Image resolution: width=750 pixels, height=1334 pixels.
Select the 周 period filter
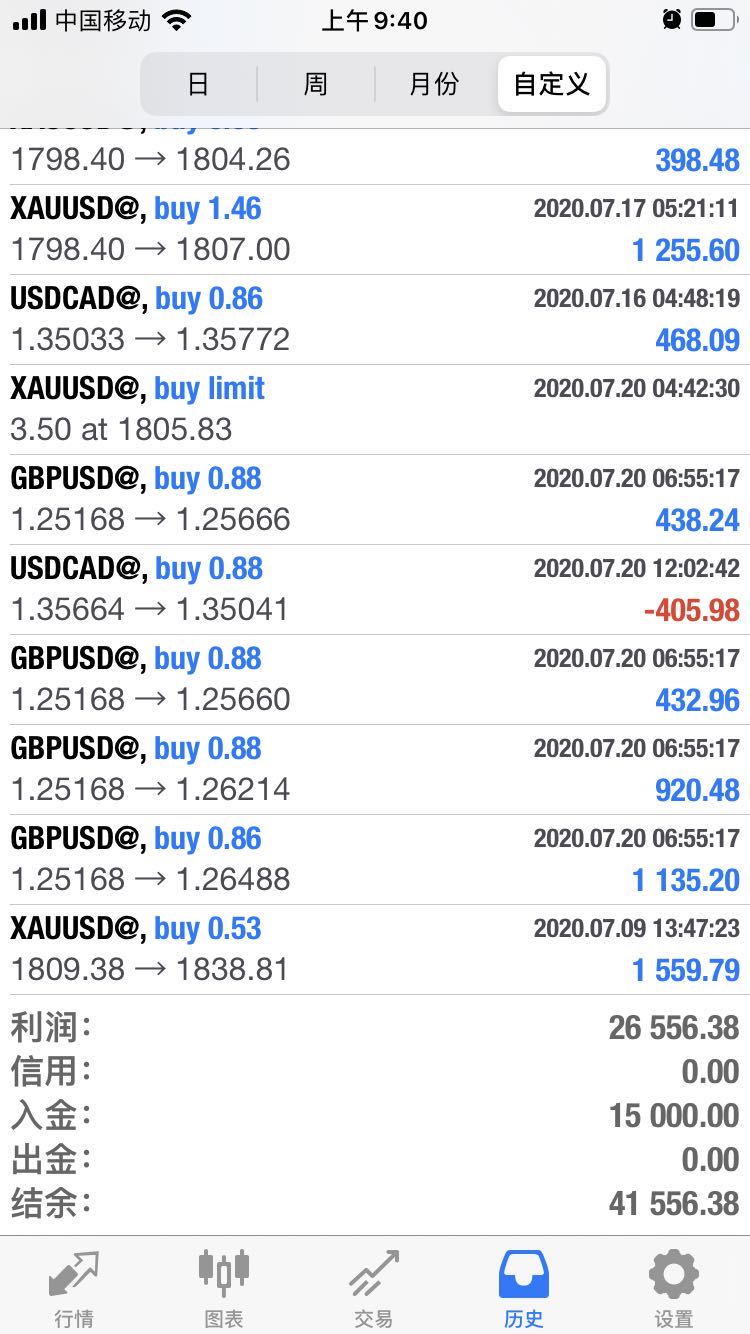coord(316,84)
